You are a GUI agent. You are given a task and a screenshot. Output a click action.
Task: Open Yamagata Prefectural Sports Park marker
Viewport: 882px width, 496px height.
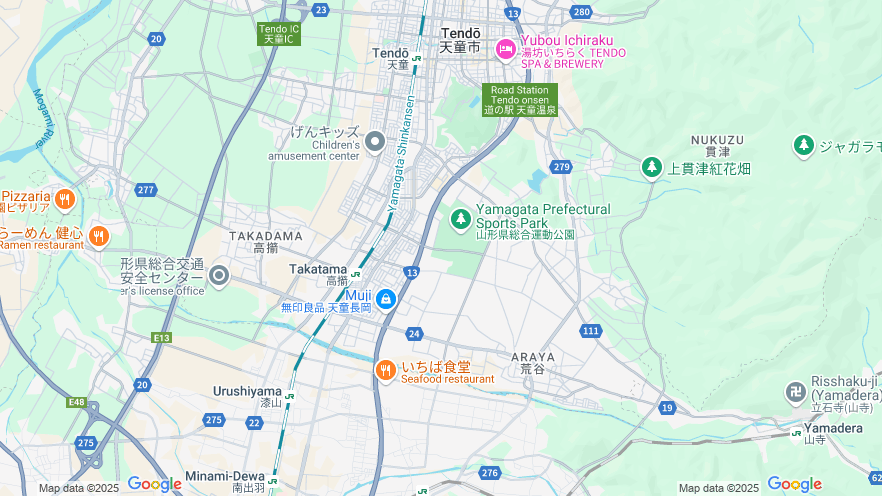(x=460, y=217)
